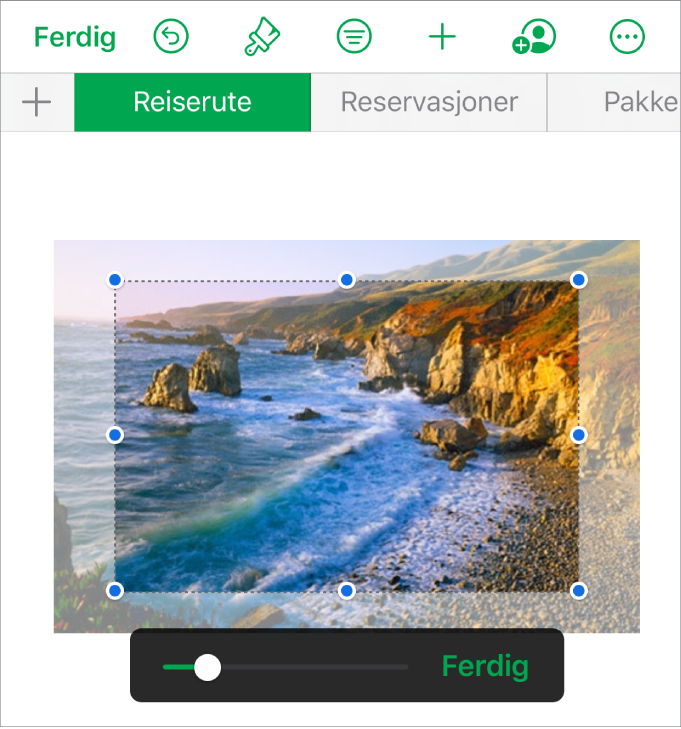Image resolution: width=681 pixels, height=729 pixels.
Task: Select the Reiserute tab
Action: click(x=192, y=102)
